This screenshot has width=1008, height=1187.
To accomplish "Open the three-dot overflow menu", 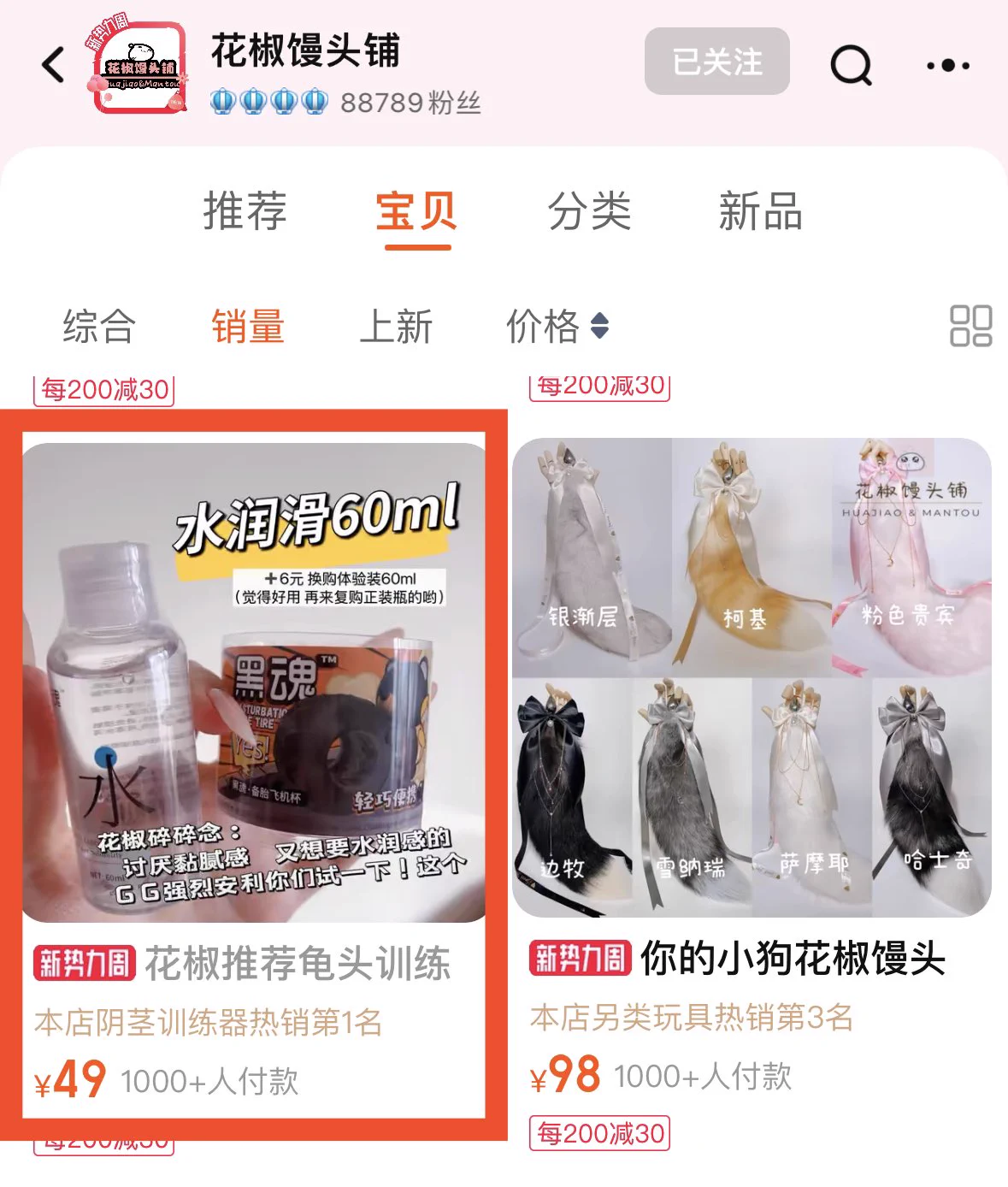I will 948,65.
